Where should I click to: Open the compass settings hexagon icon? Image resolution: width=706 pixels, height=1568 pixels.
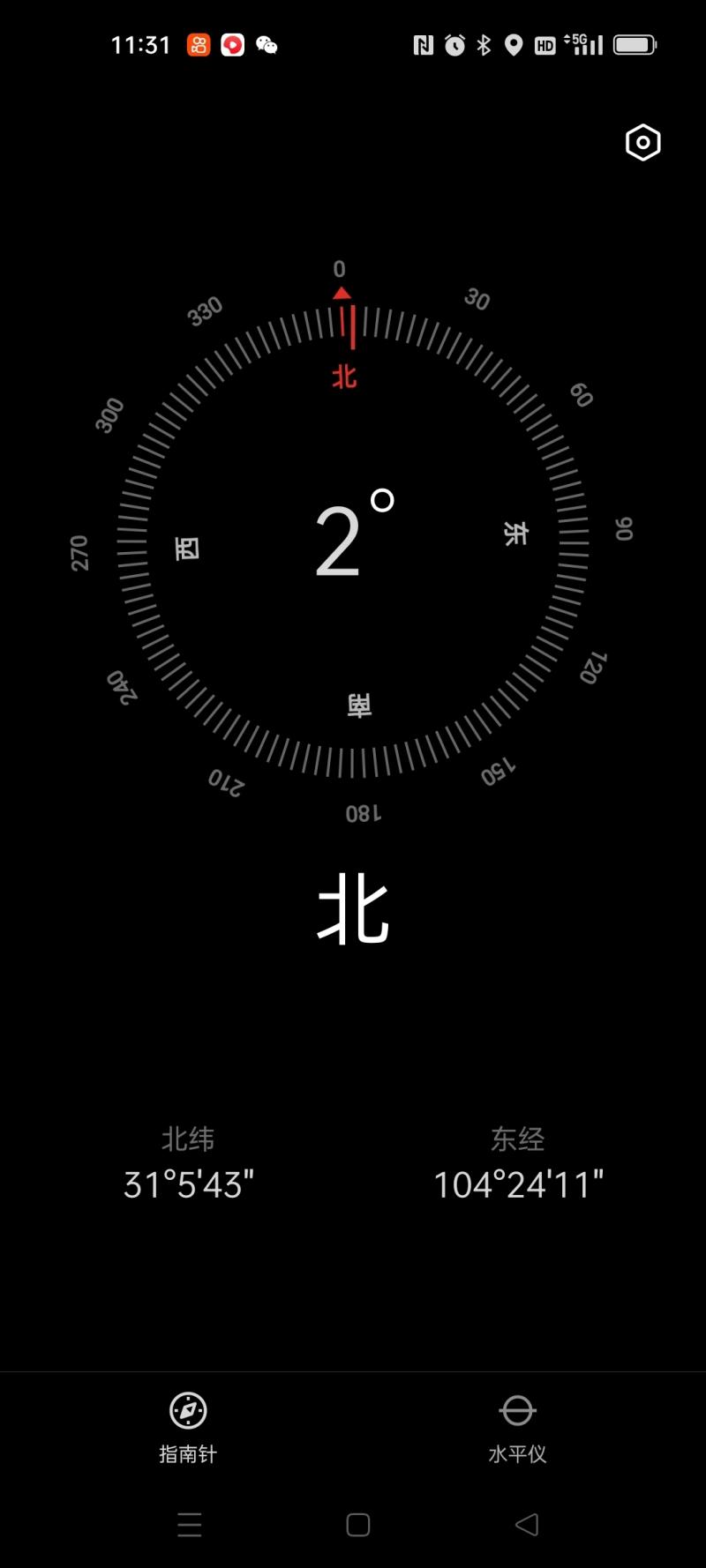point(642,142)
